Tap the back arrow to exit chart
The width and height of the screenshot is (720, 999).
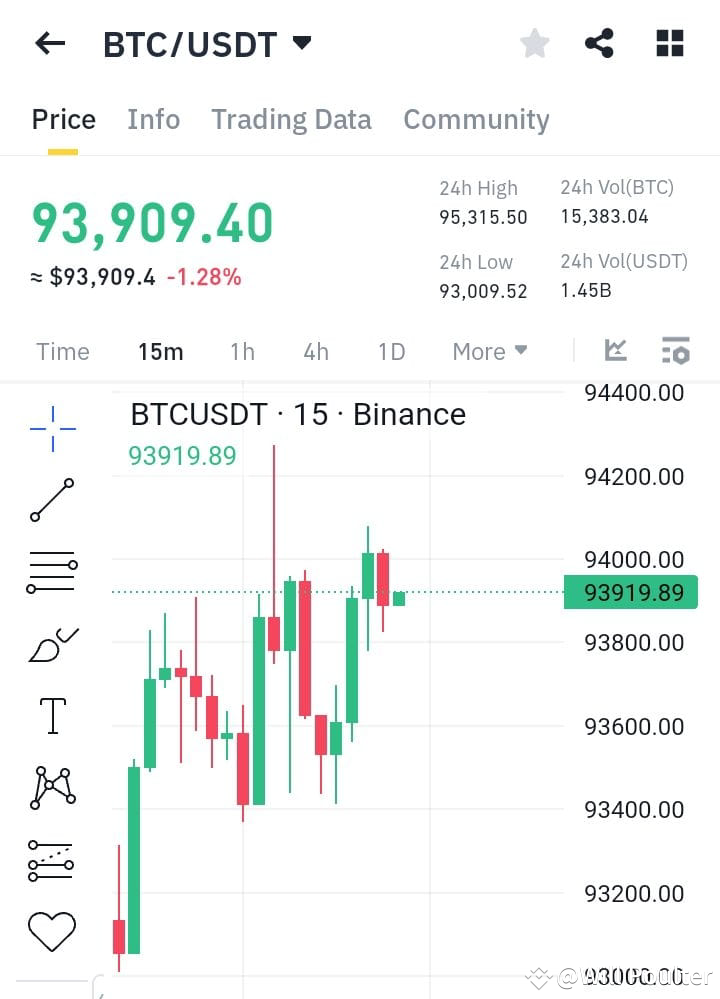(49, 43)
